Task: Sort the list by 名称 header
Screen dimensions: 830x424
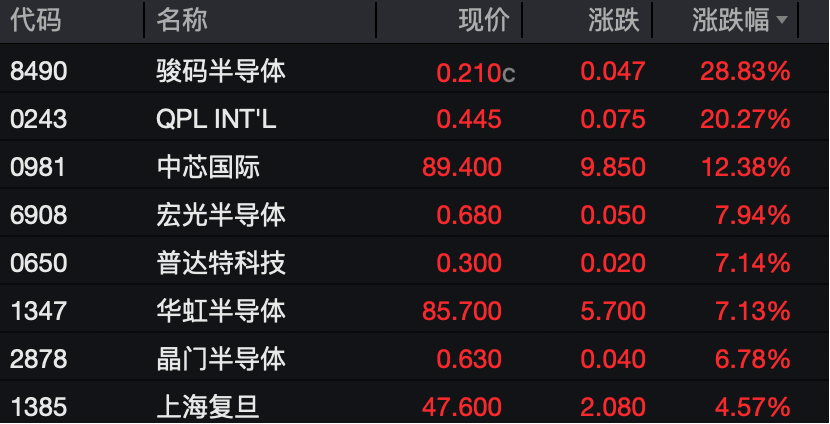Action: coord(182,19)
